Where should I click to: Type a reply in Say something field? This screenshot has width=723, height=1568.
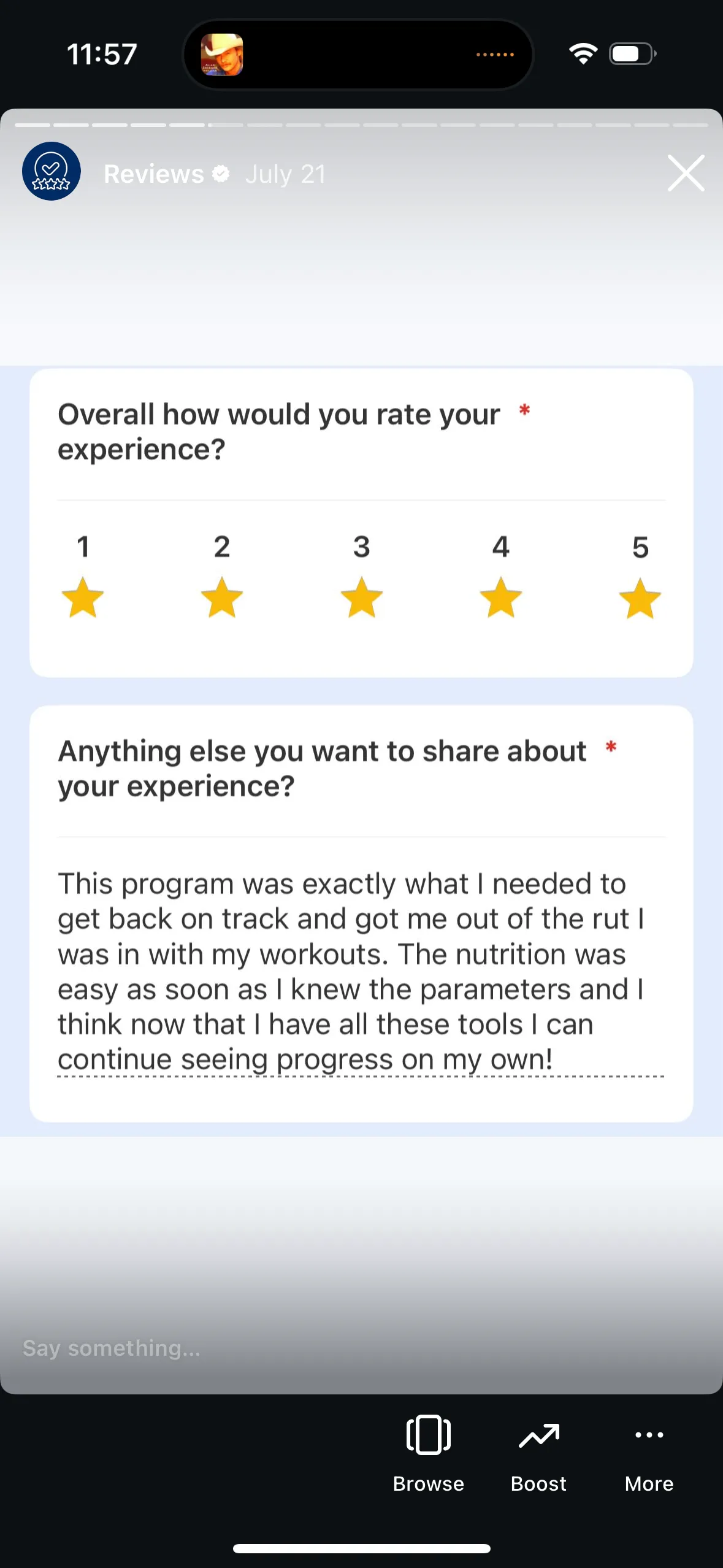pyautogui.click(x=361, y=1348)
